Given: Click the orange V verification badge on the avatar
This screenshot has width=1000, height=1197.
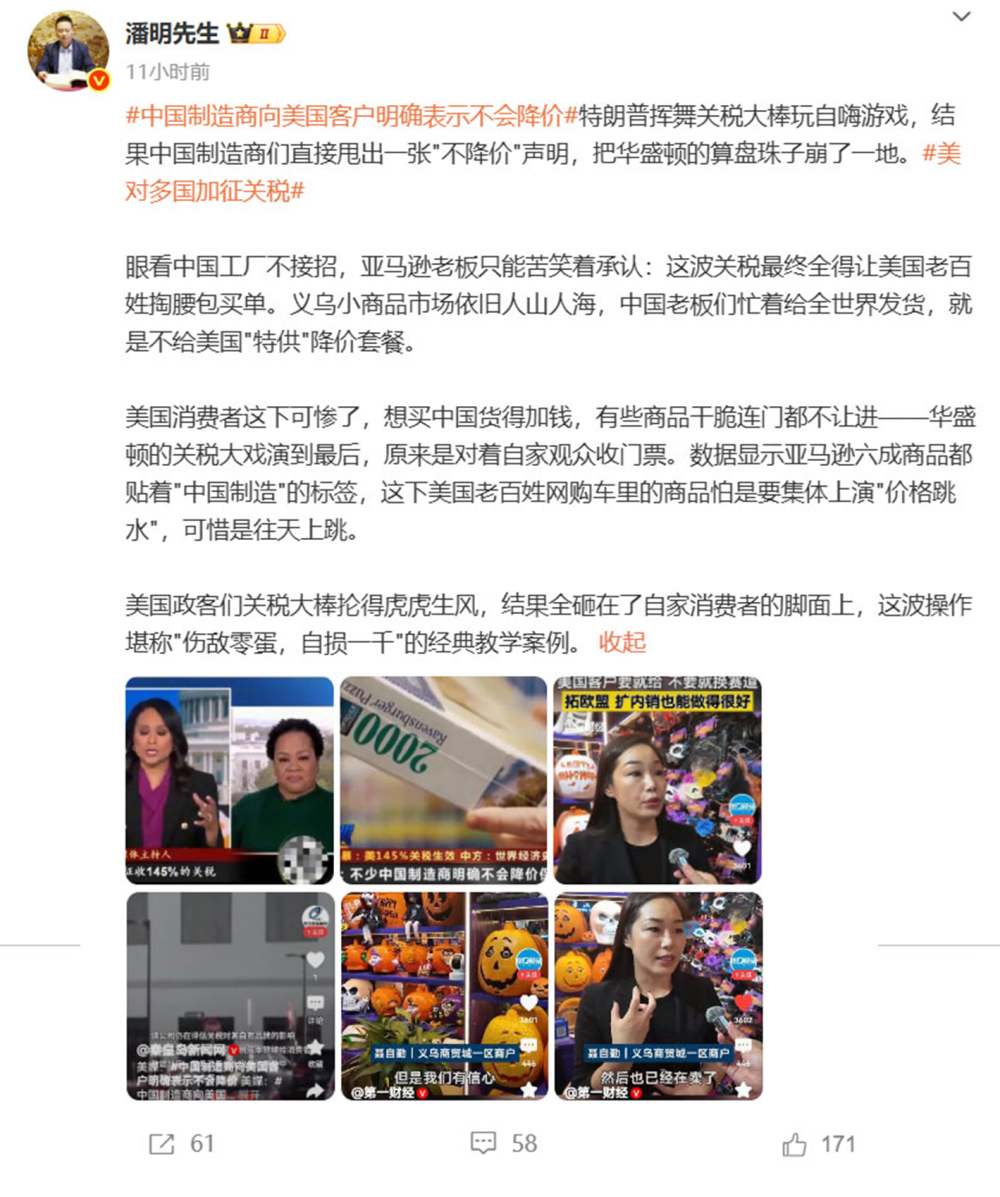Looking at the screenshot, I should (x=98, y=78).
